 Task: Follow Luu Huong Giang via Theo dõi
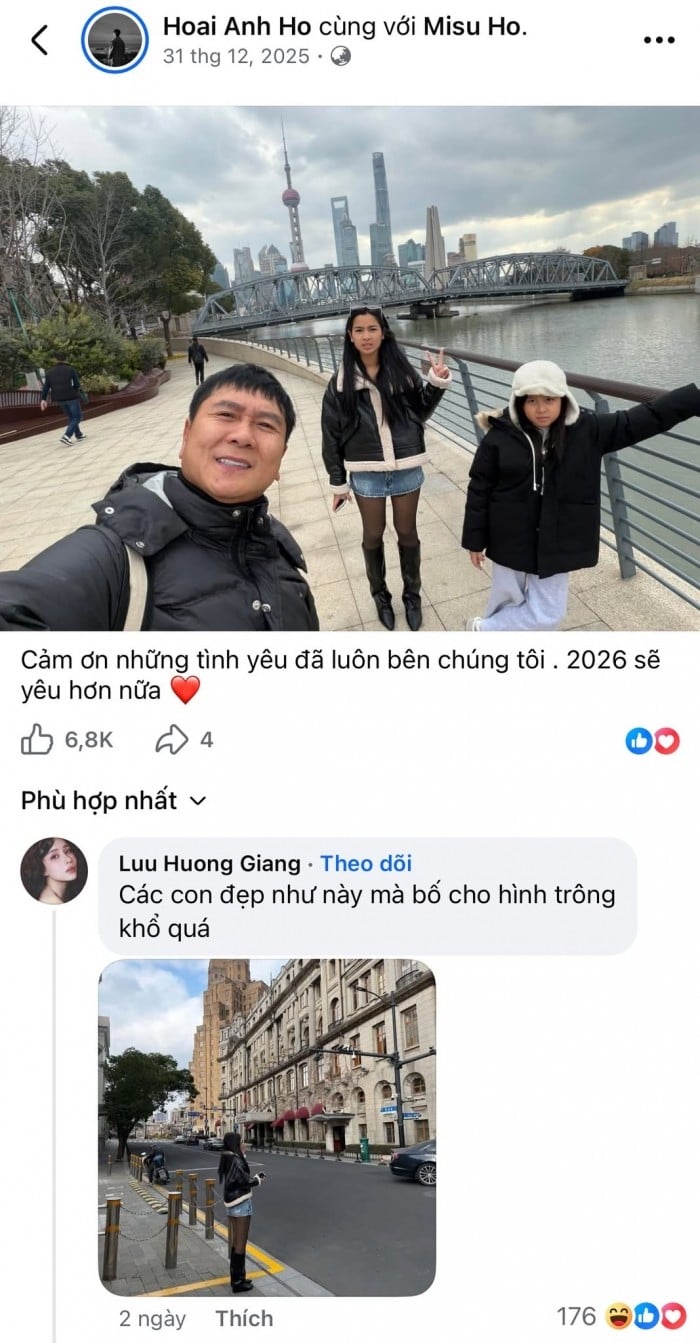pos(366,864)
